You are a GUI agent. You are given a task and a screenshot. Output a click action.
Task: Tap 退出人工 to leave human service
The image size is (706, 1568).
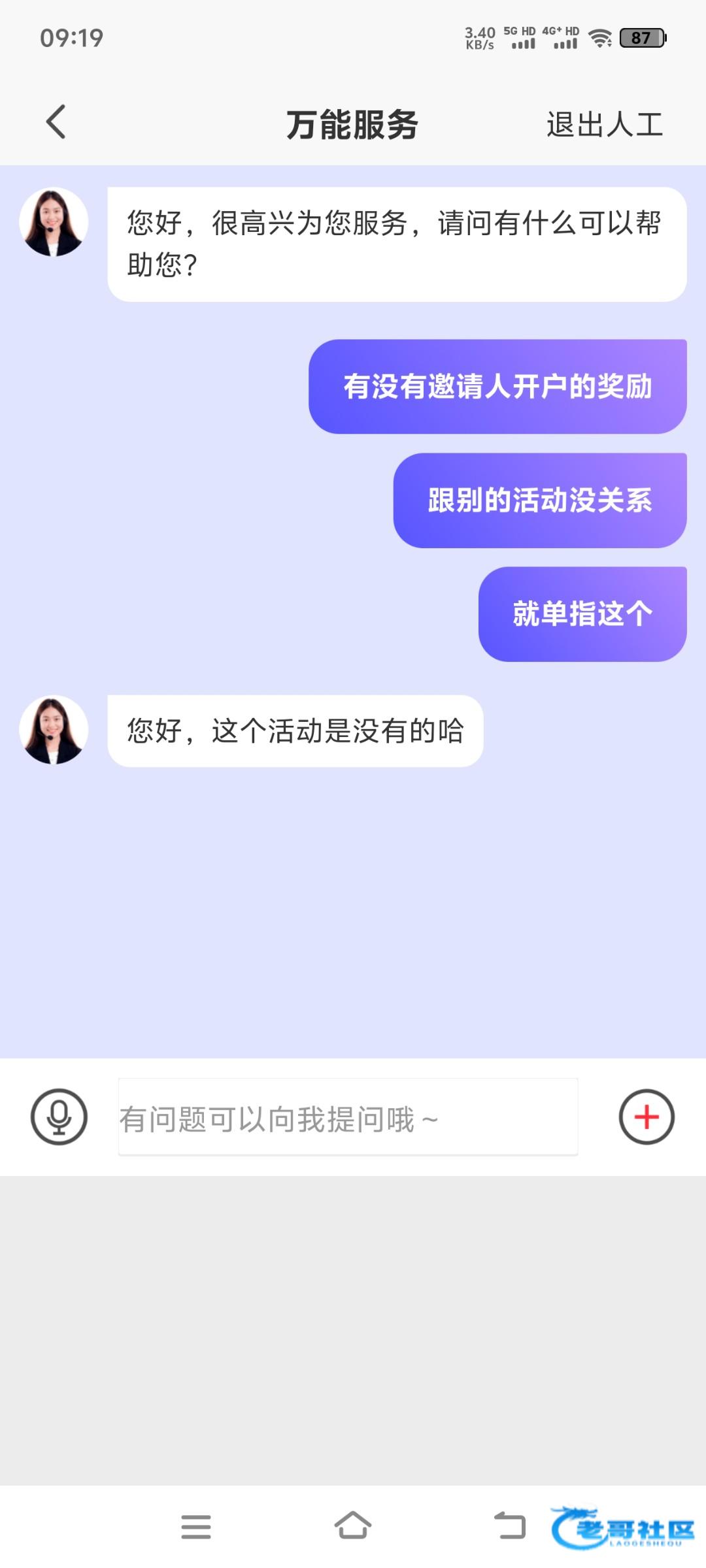[x=605, y=124]
